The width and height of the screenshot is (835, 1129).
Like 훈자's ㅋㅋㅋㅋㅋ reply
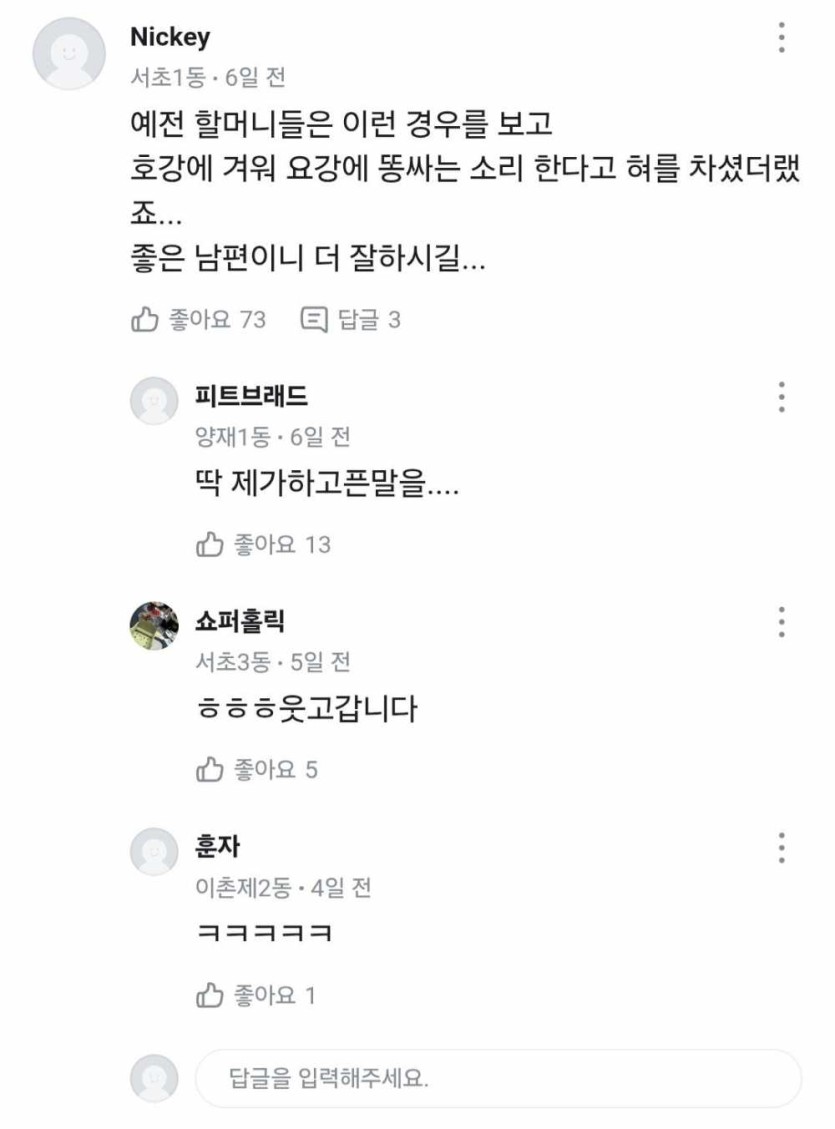click(x=256, y=996)
